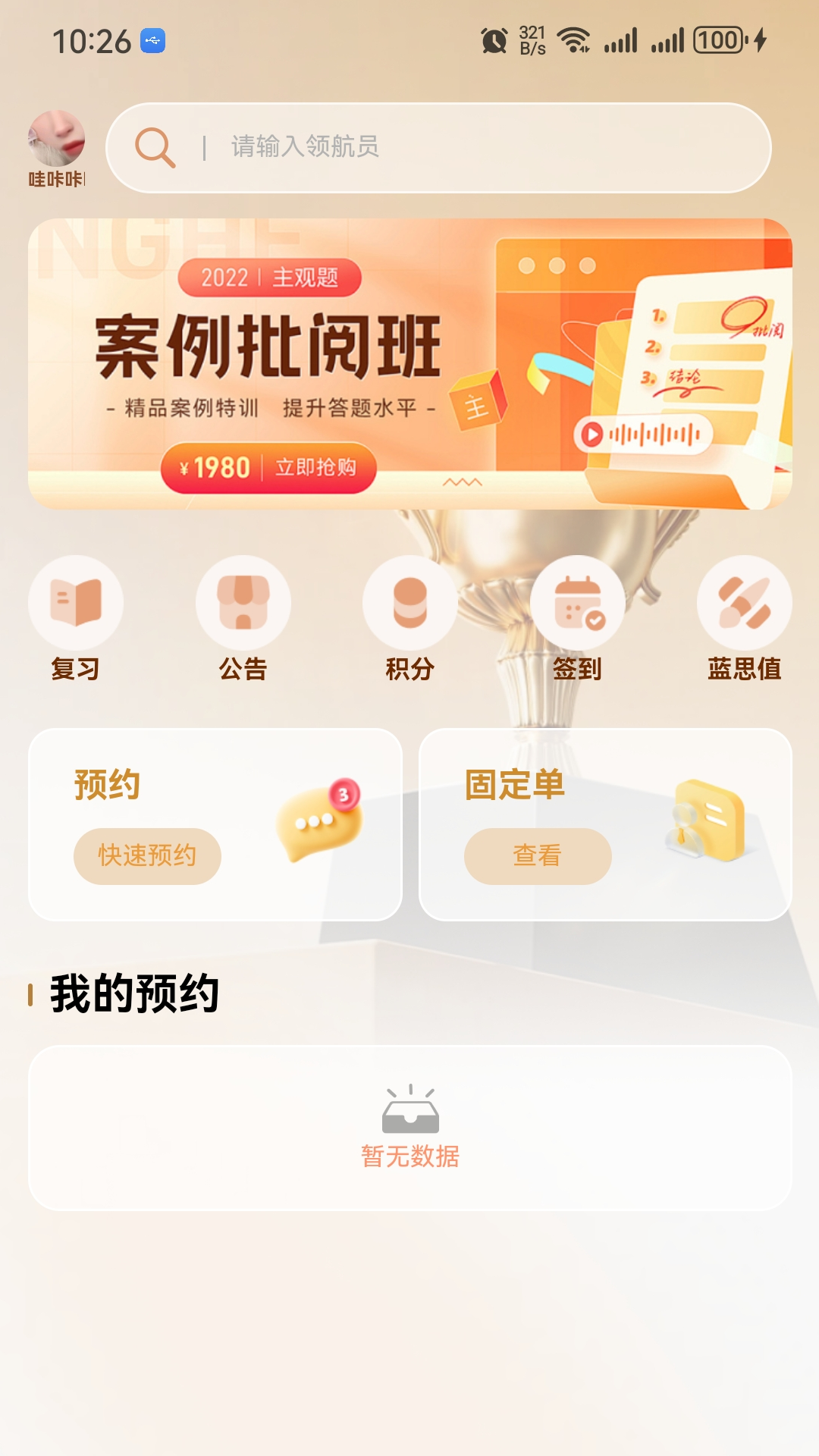The width and height of the screenshot is (819, 1456).
Task: Tap the 快速预约 button
Action: point(147,856)
